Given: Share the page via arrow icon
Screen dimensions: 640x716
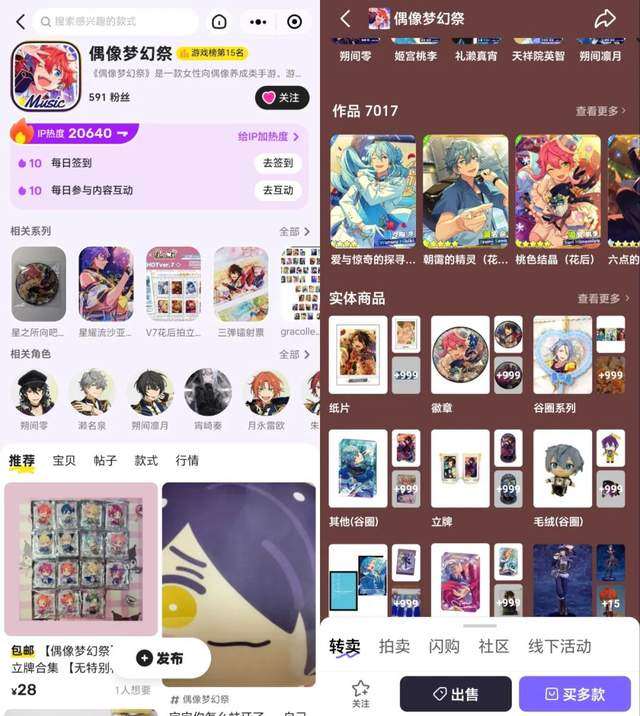Looking at the screenshot, I should 605,19.
